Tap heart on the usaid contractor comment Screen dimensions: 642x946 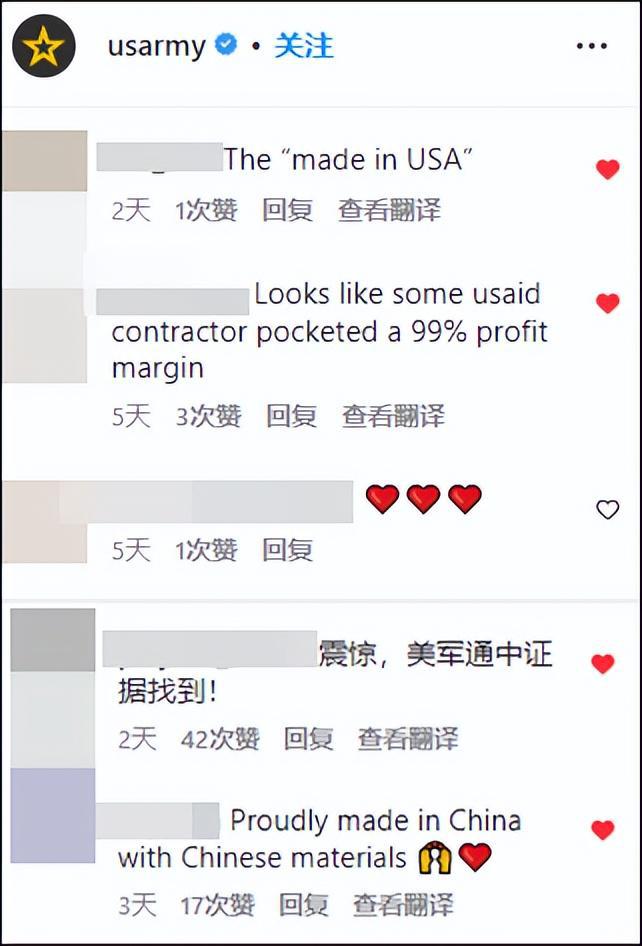pyautogui.click(x=607, y=303)
